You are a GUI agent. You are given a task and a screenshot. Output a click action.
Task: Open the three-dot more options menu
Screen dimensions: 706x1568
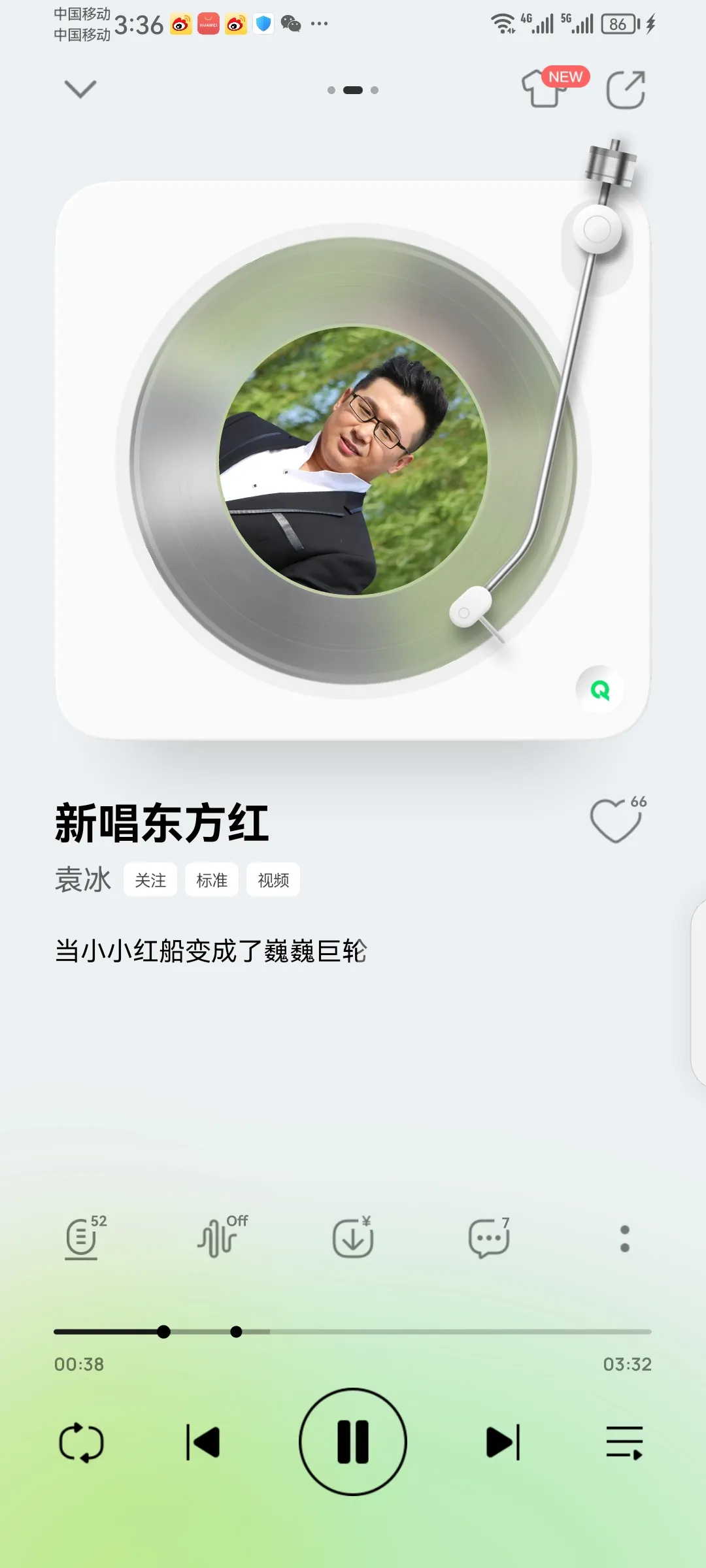tap(624, 1238)
